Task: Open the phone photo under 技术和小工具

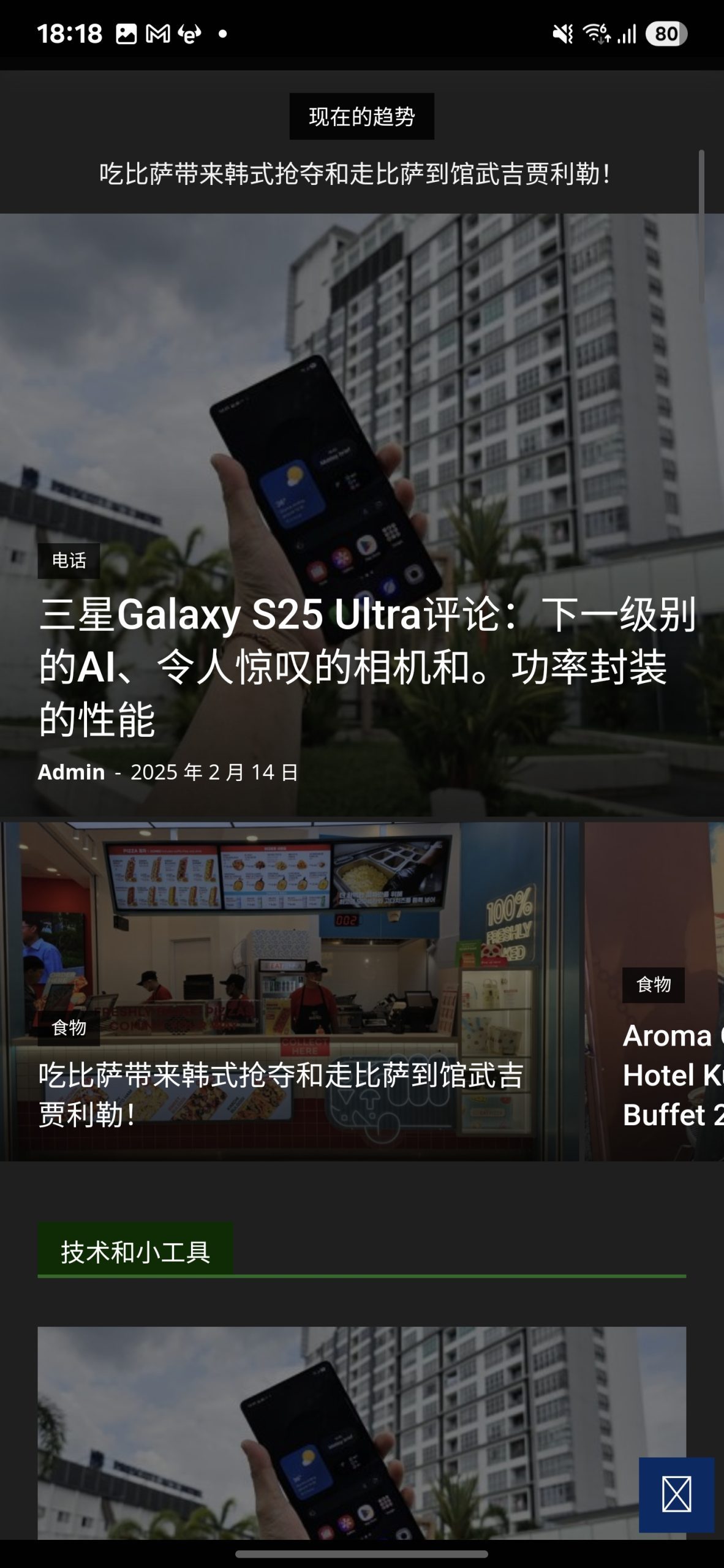Action: pos(361,1433)
